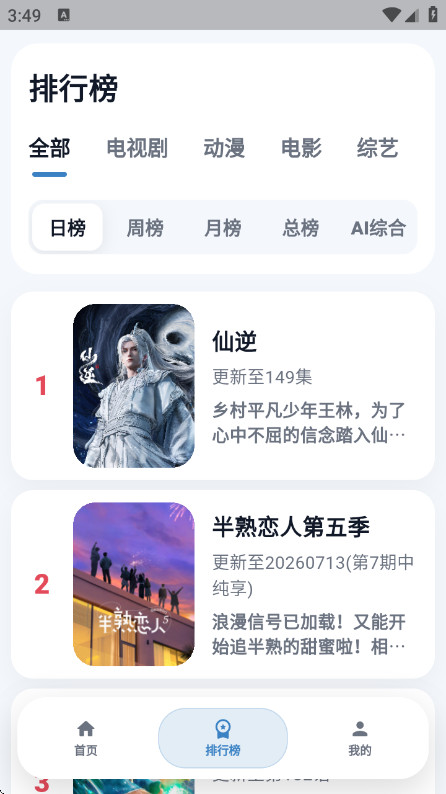
Task: Open the 仙逆 ranking card
Action: pyautogui.click(x=223, y=386)
